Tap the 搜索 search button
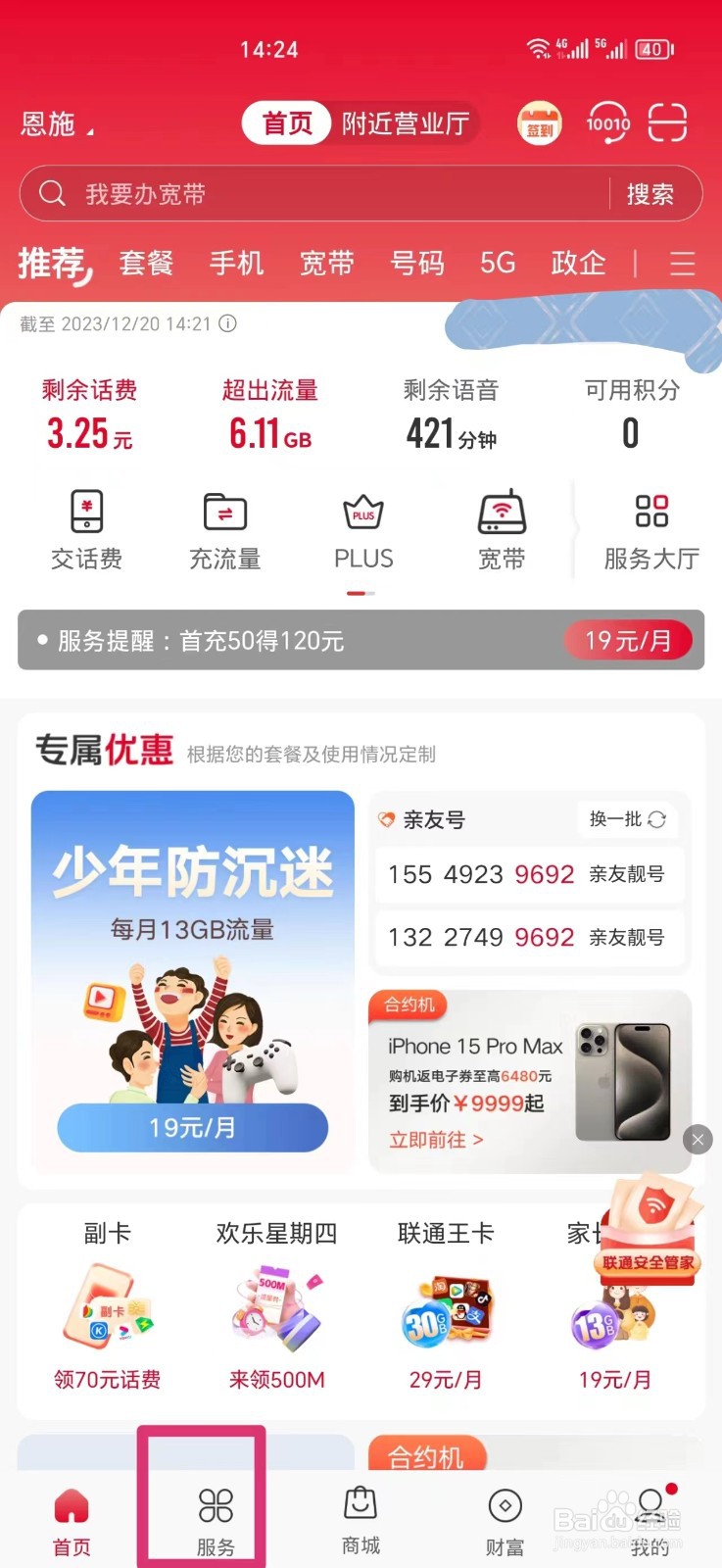Screen dimensions: 722x1568 tap(651, 194)
